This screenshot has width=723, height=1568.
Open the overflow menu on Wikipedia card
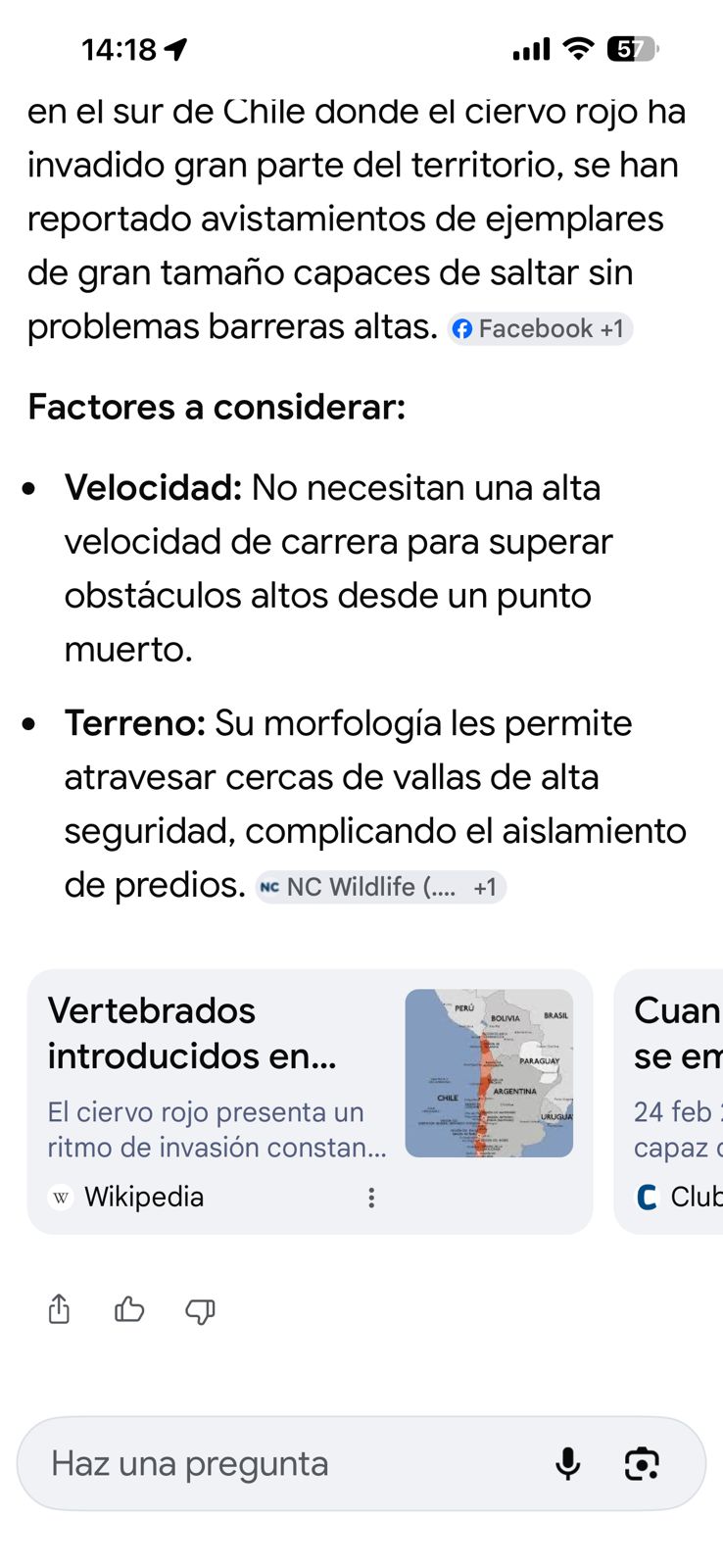[x=371, y=1198]
